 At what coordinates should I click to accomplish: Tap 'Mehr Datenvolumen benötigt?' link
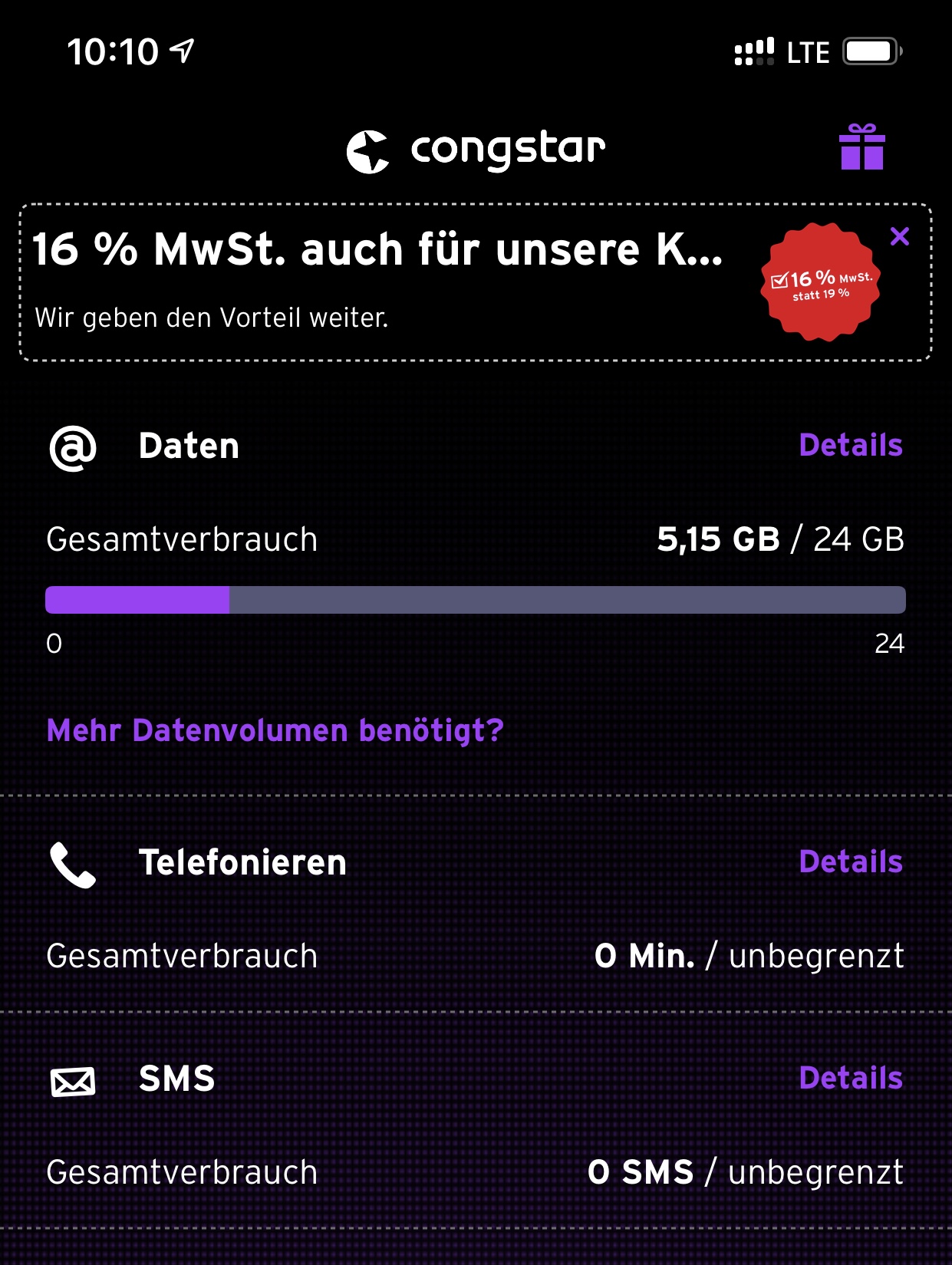click(275, 730)
